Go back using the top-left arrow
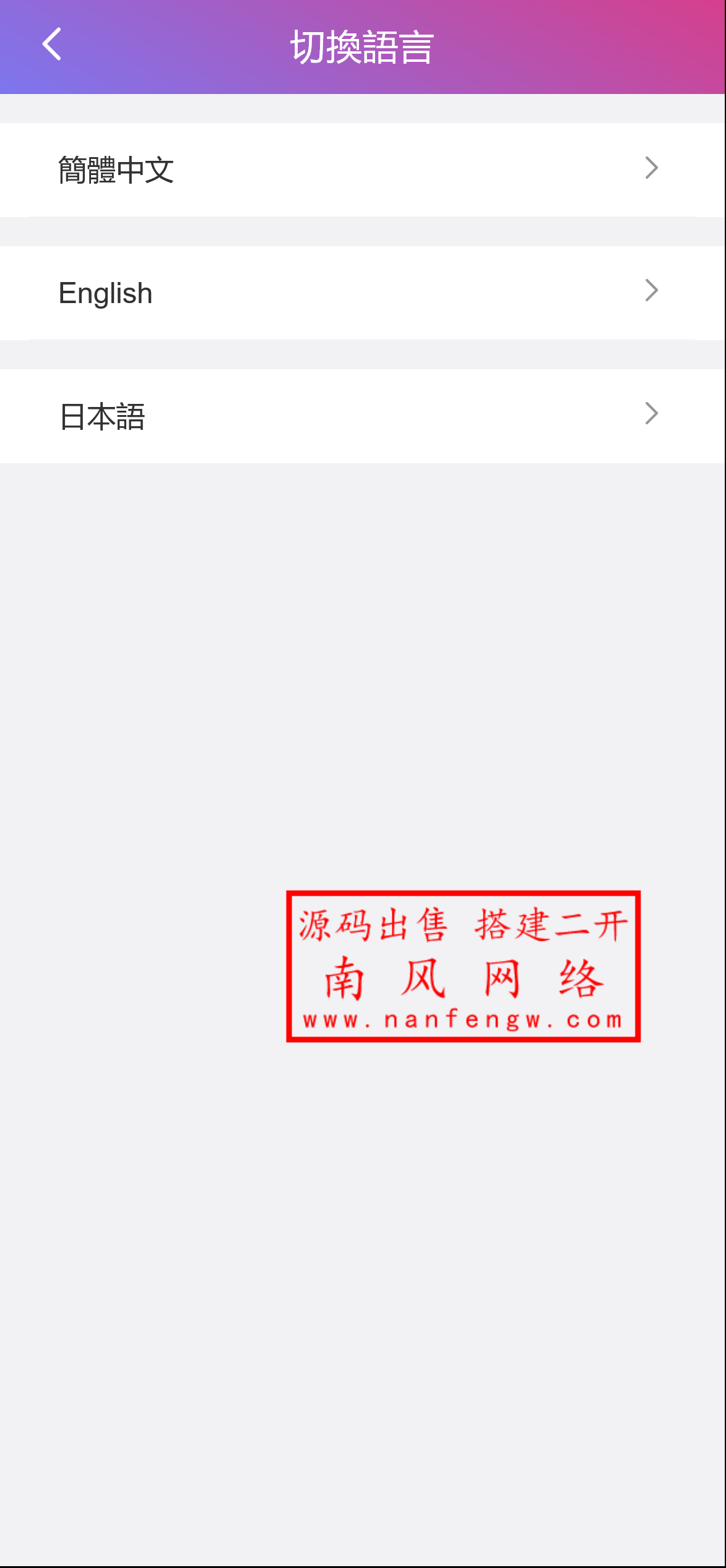This screenshot has width=726, height=1568. tap(52, 45)
